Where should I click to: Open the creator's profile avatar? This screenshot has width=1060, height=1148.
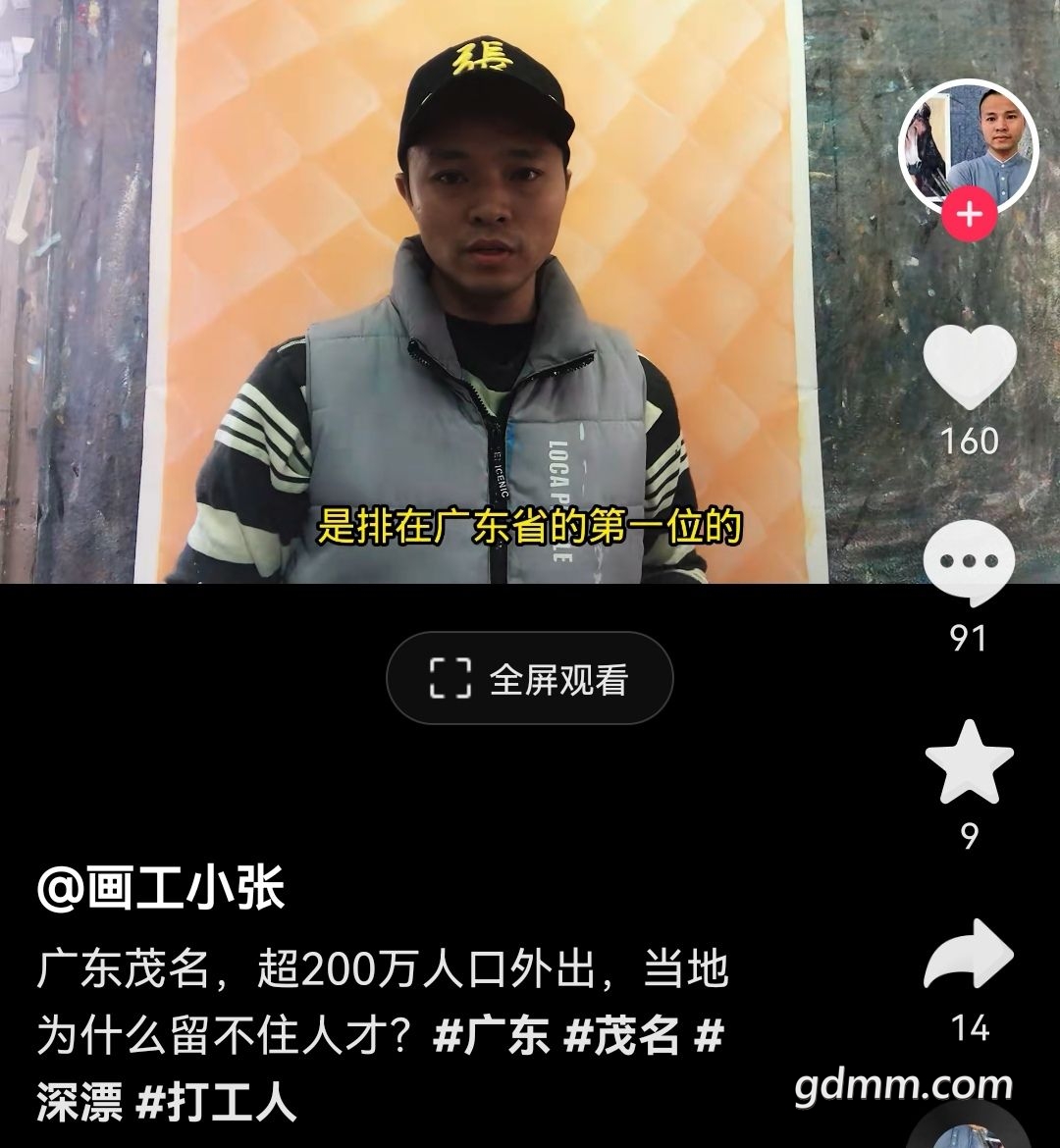pos(968,145)
